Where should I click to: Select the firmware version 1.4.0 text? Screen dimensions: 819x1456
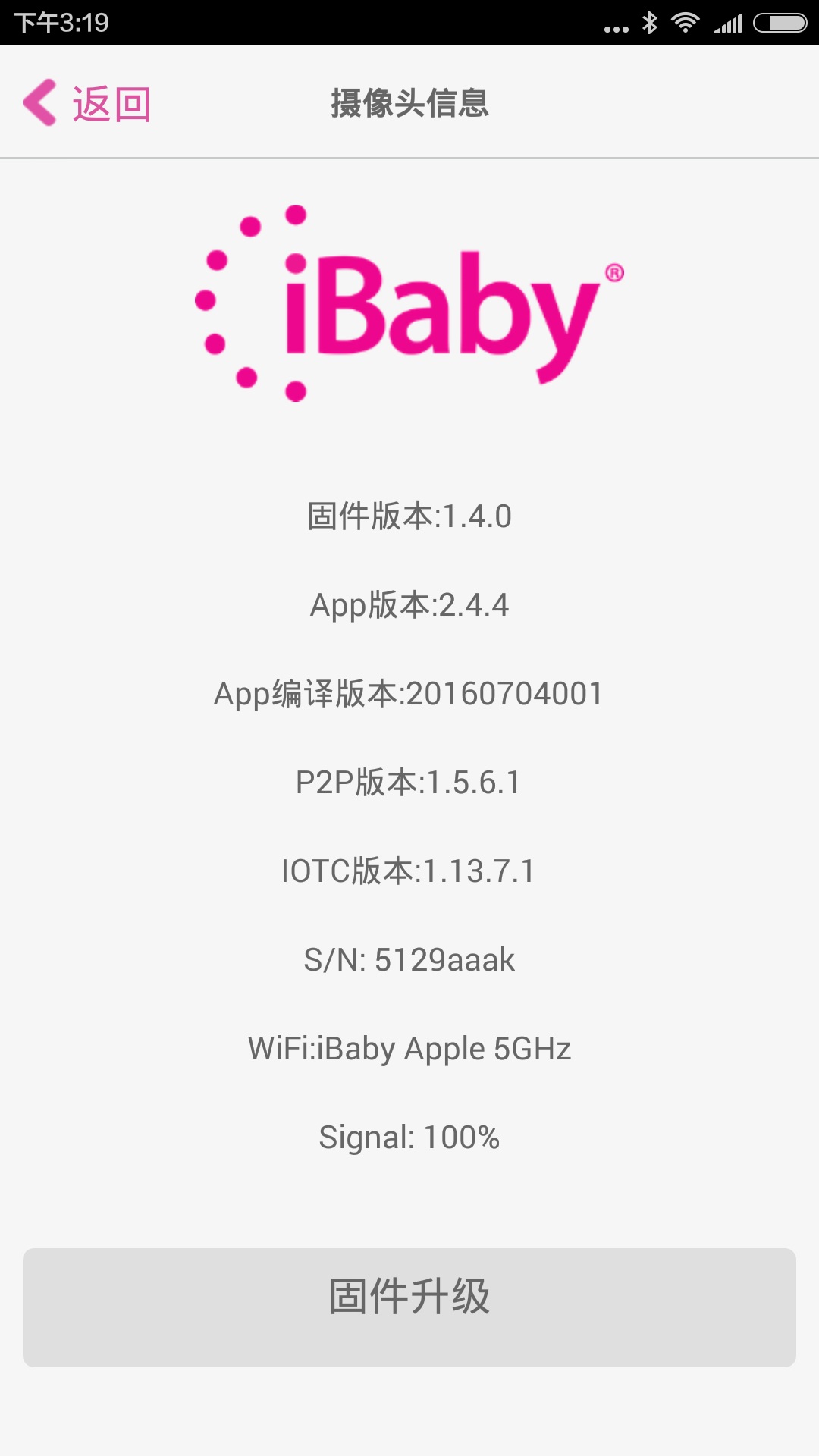click(x=409, y=514)
